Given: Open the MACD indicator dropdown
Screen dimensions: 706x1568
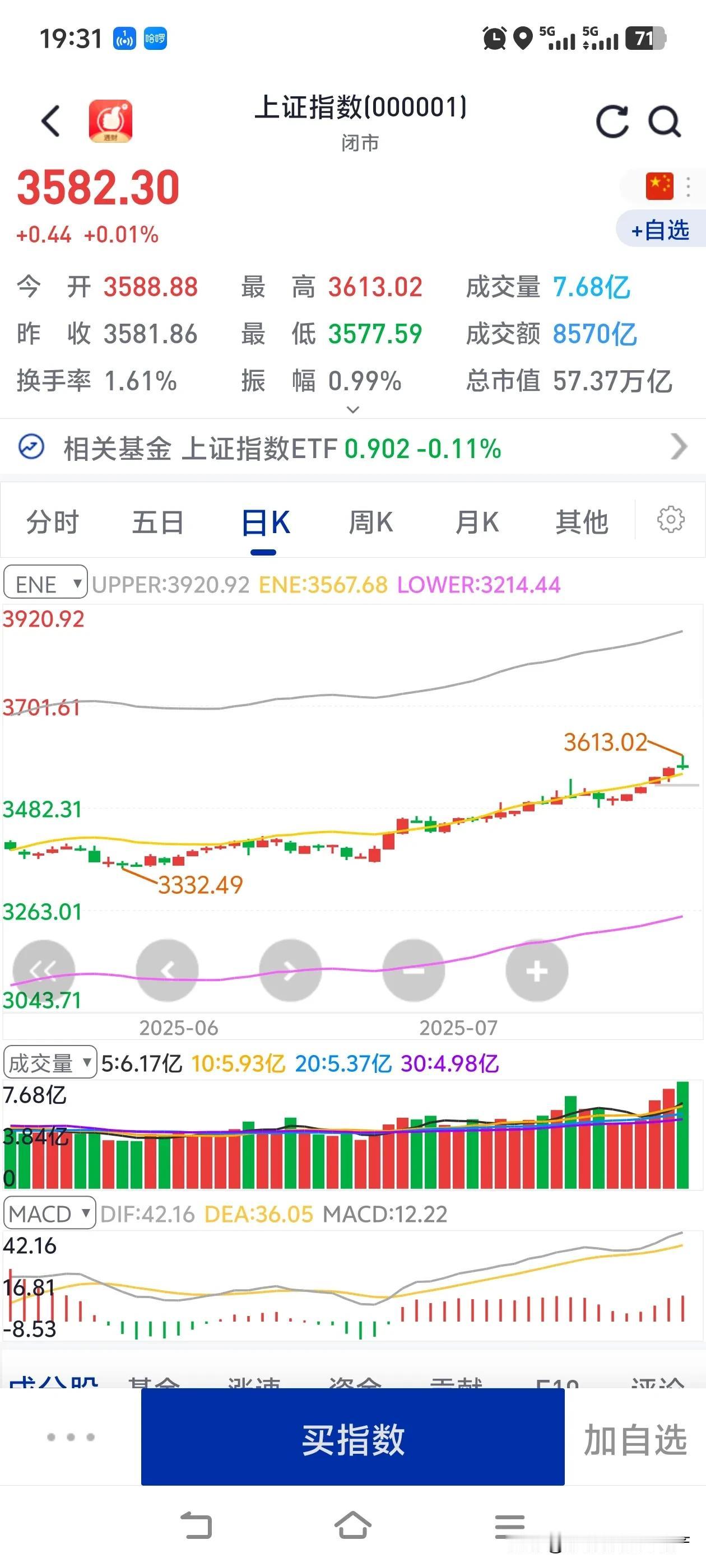Looking at the screenshot, I should [49, 1213].
